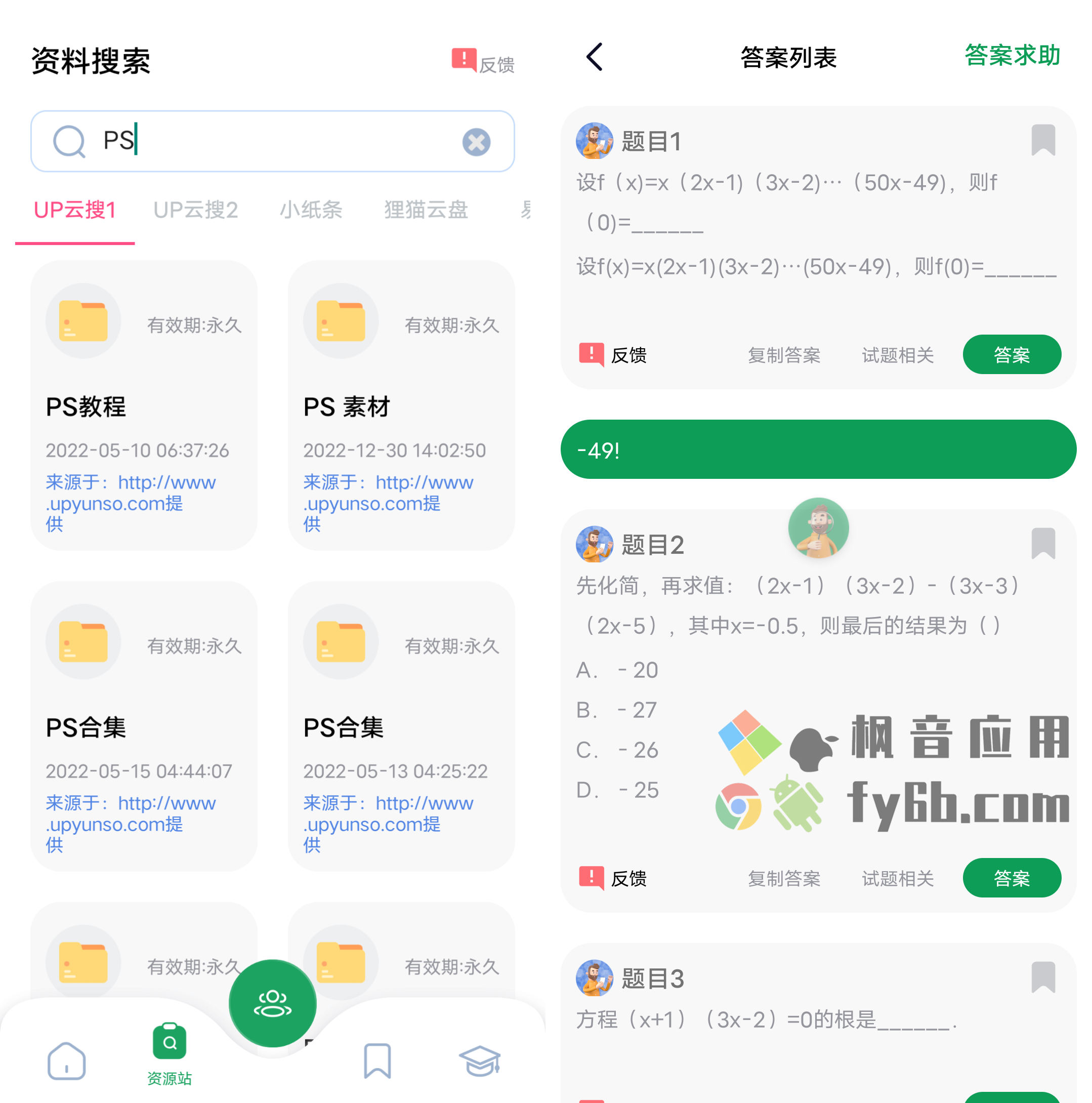Switch to the 狸猫云盘 tab

pyautogui.click(x=426, y=210)
